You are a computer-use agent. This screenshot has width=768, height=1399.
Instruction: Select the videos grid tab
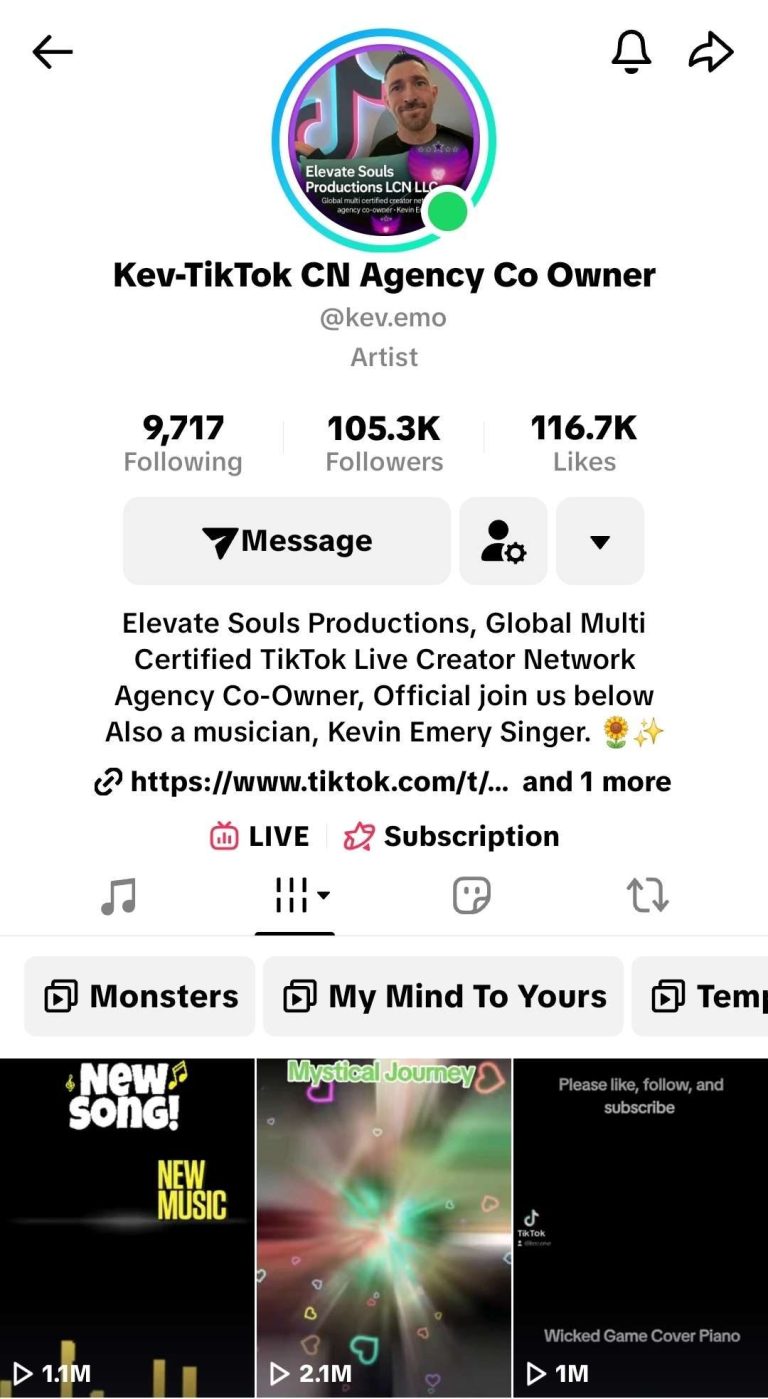point(295,896)
